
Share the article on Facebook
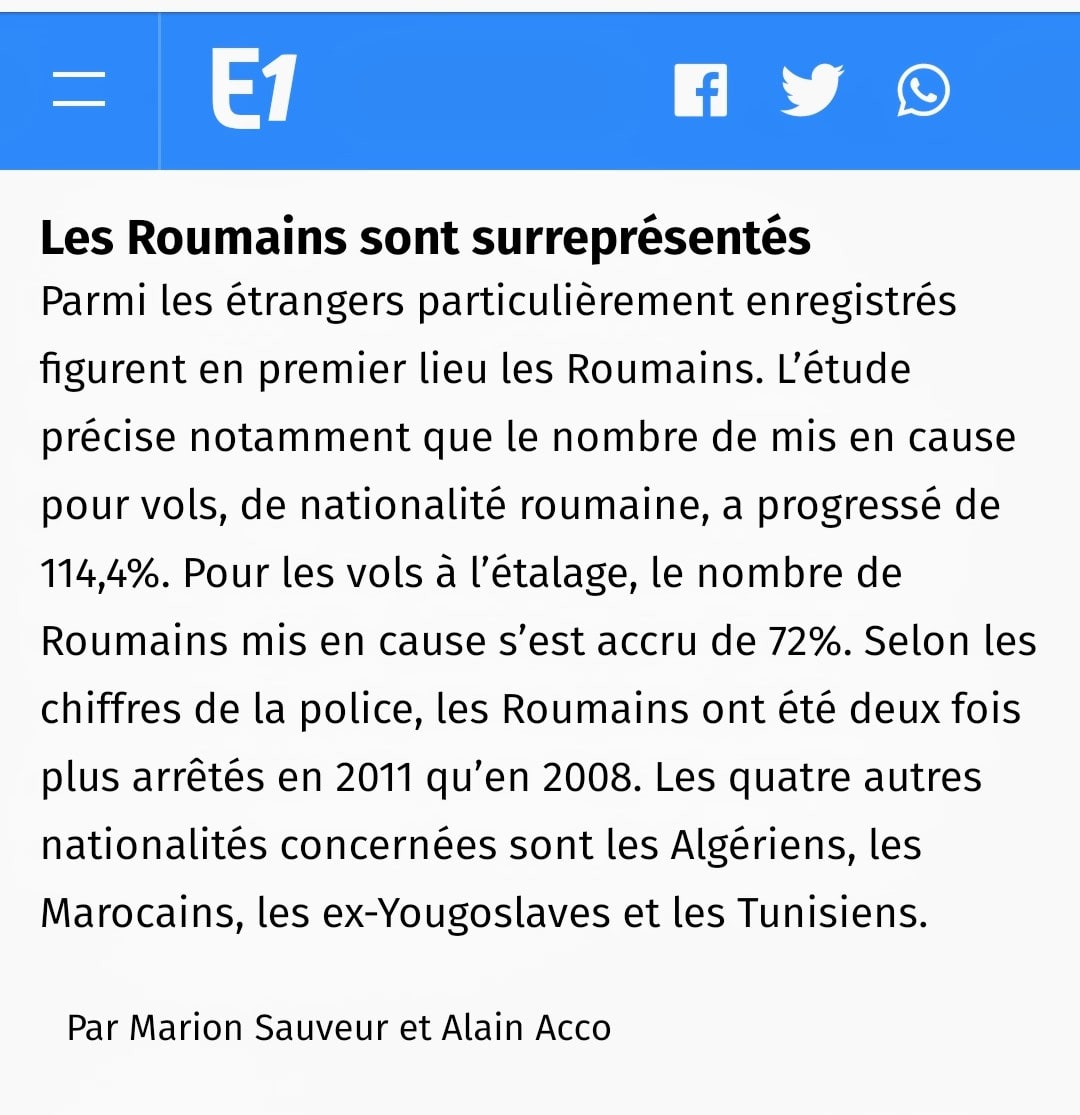coord(700,91)
